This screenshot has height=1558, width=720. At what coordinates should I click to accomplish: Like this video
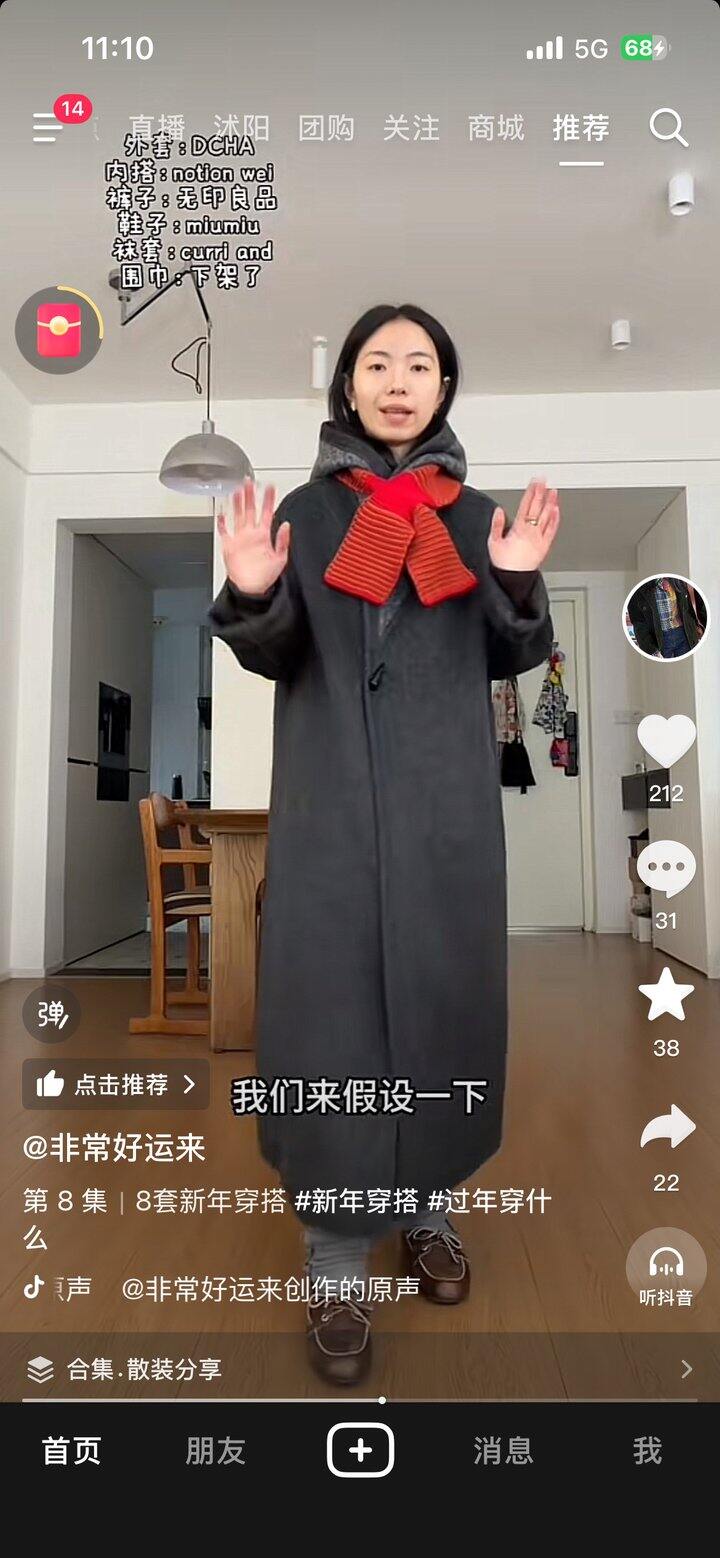(x=666, y=742)
